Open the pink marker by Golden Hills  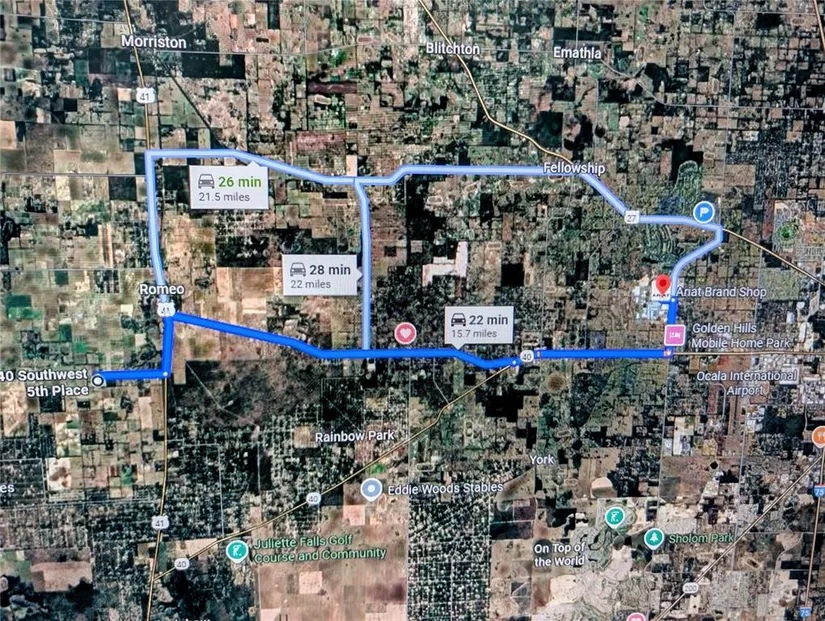(675, 337)
